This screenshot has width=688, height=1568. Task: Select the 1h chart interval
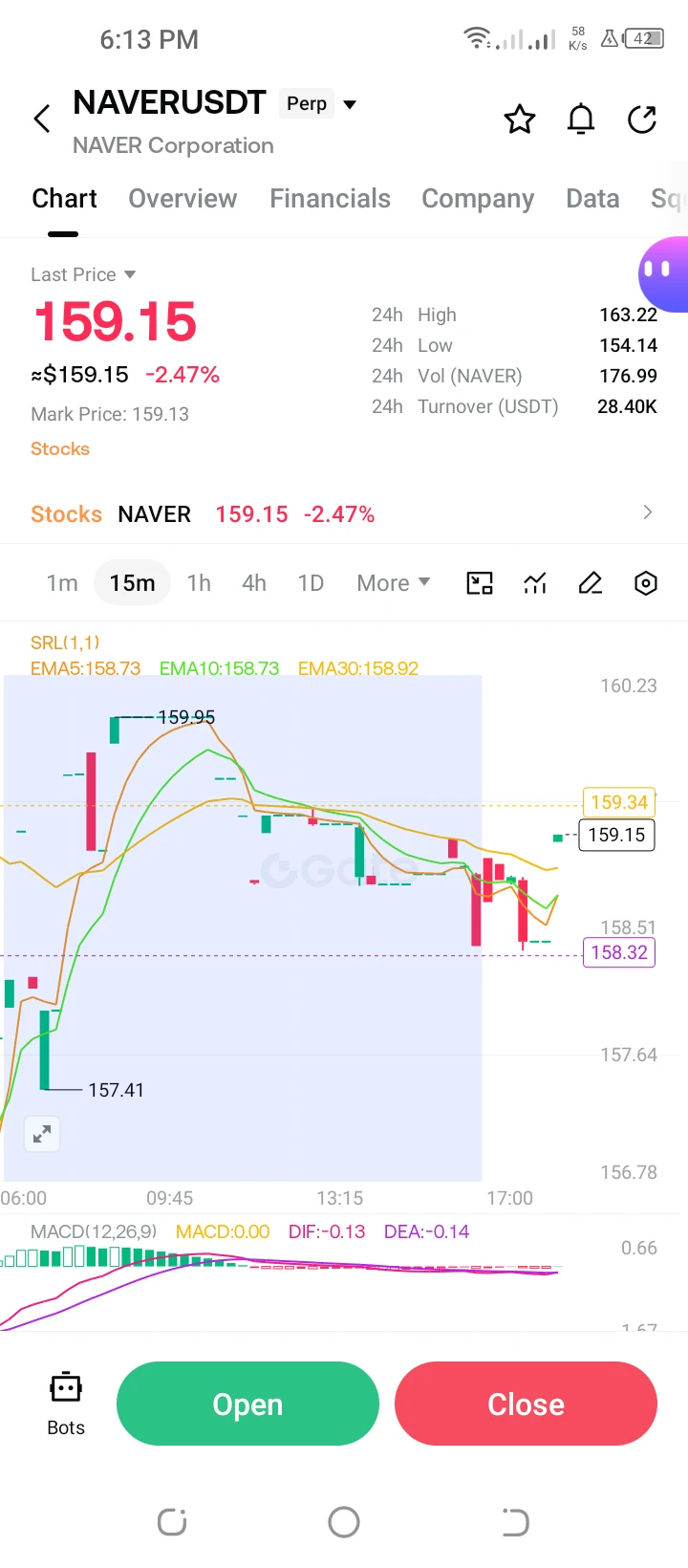coord(199,583)
